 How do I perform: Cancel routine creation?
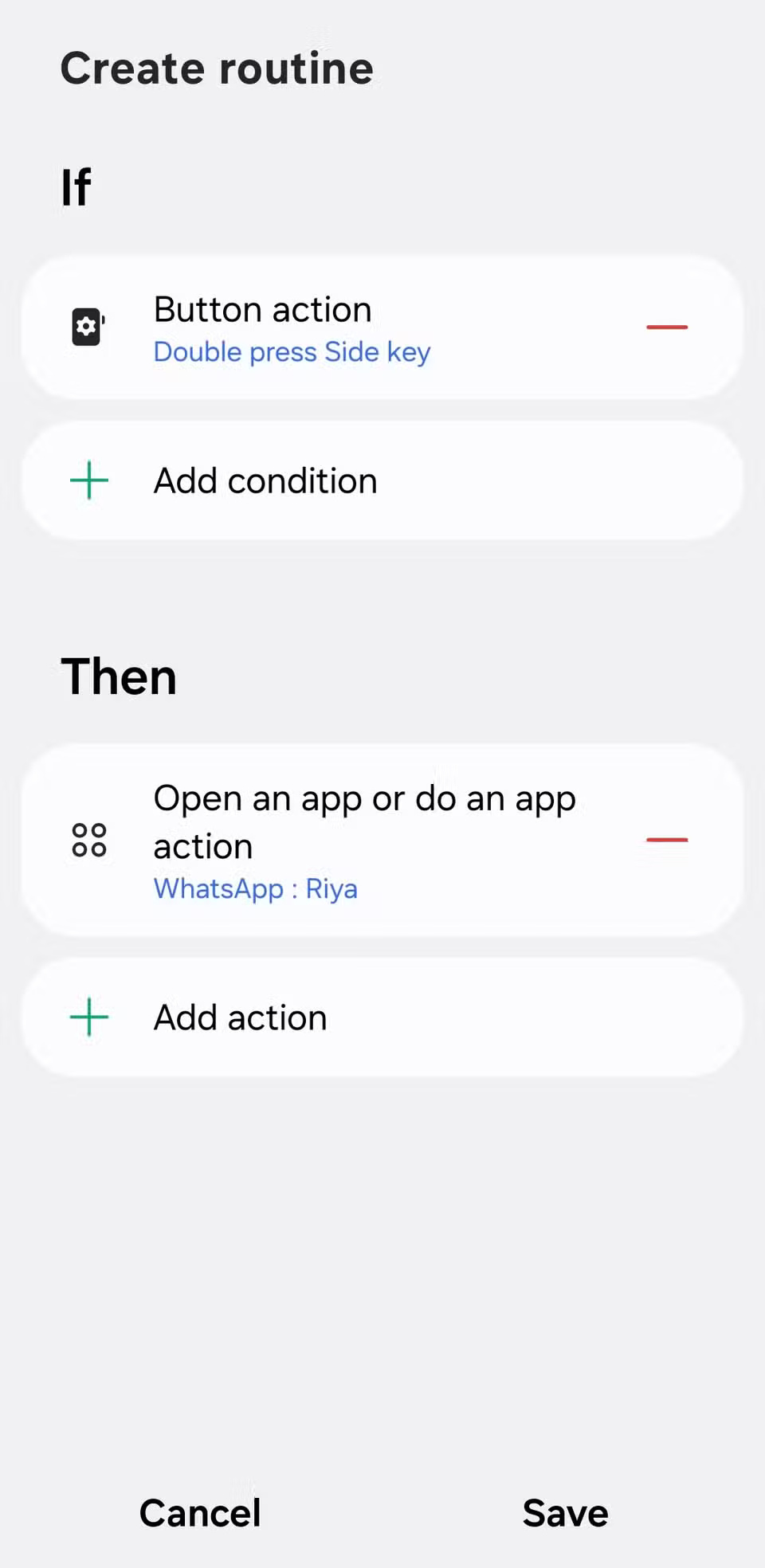200,1512
